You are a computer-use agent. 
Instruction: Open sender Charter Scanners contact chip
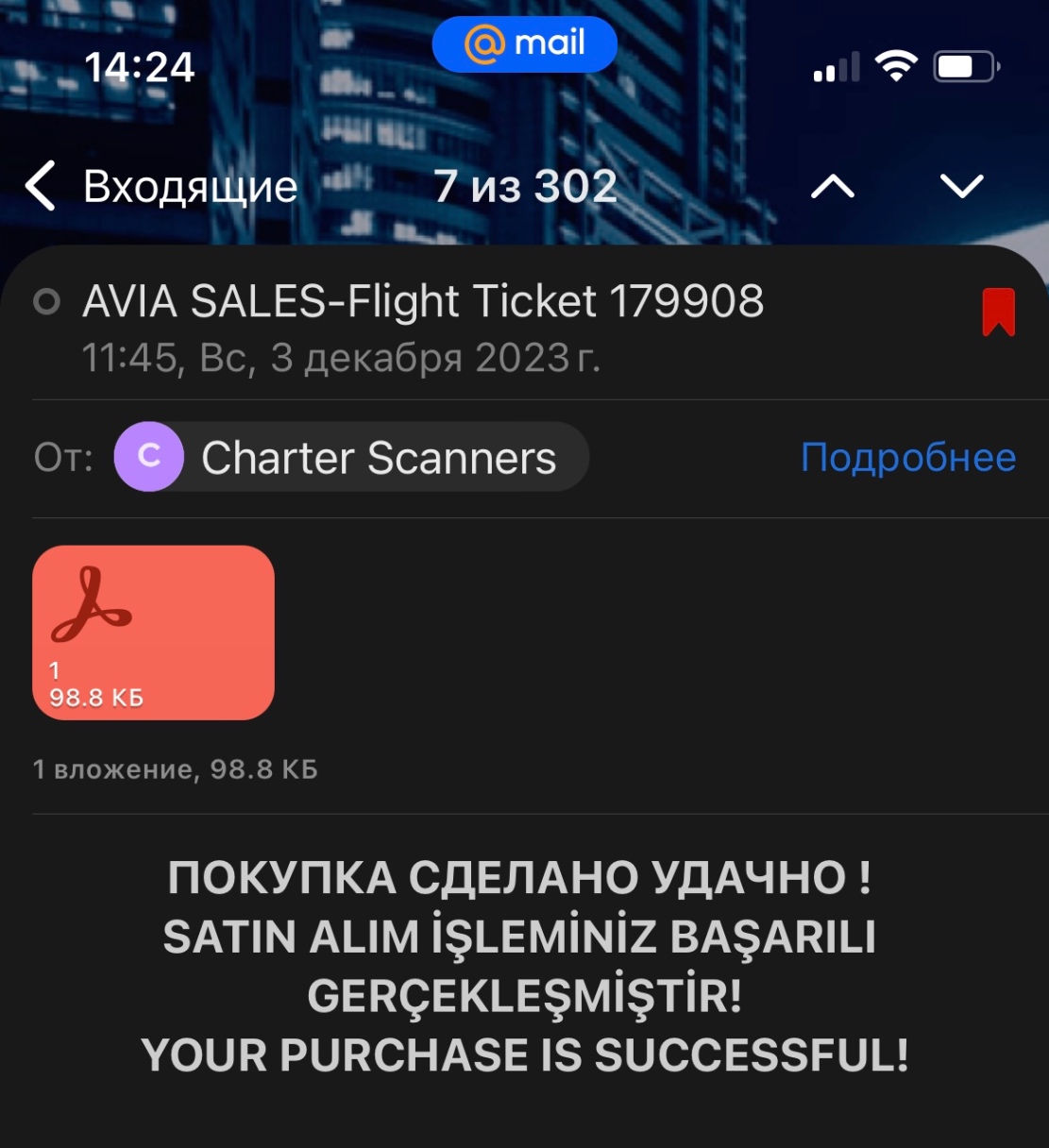click(351, 458)
